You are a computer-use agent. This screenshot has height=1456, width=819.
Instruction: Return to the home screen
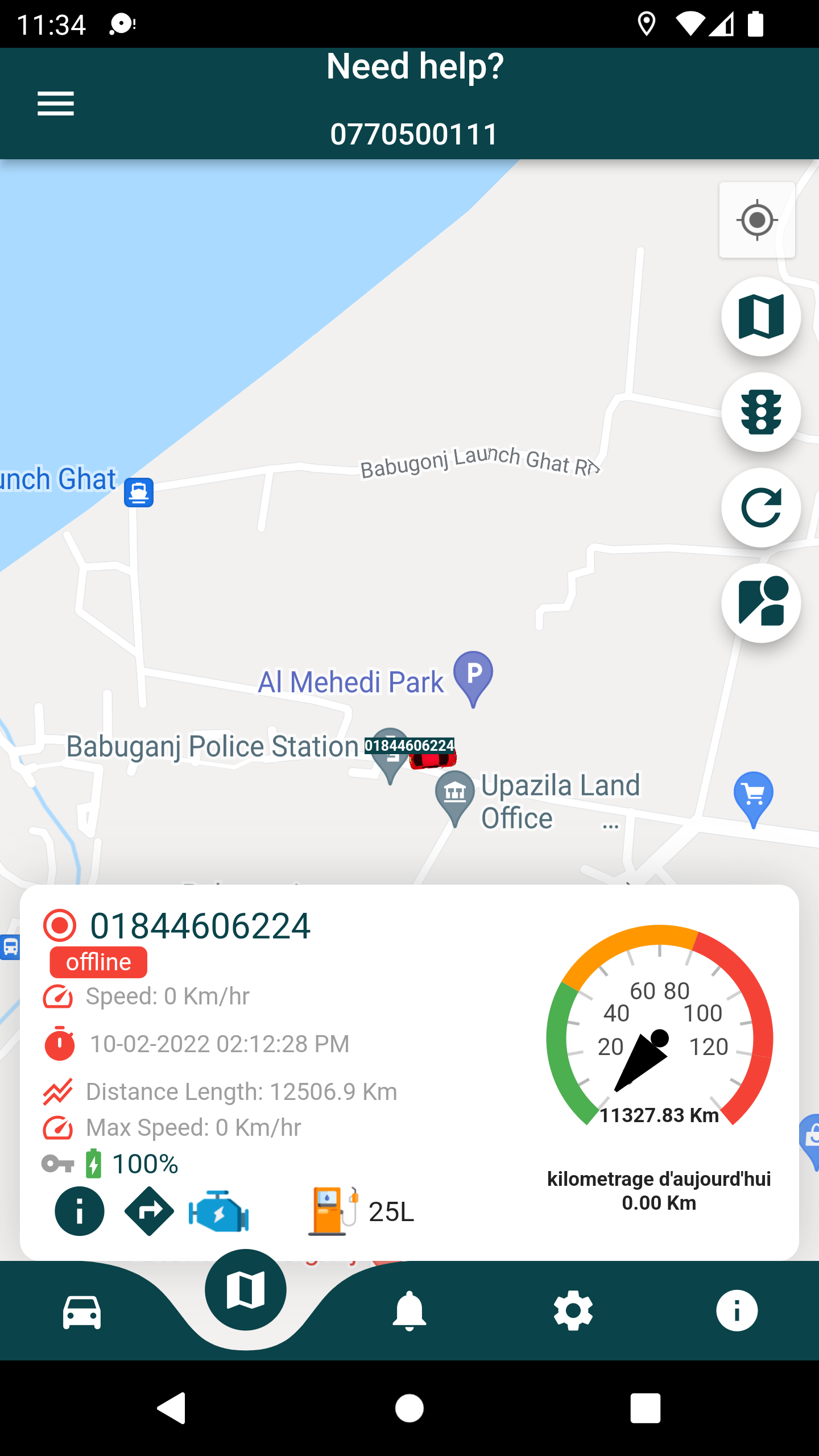coord(409,1408)
